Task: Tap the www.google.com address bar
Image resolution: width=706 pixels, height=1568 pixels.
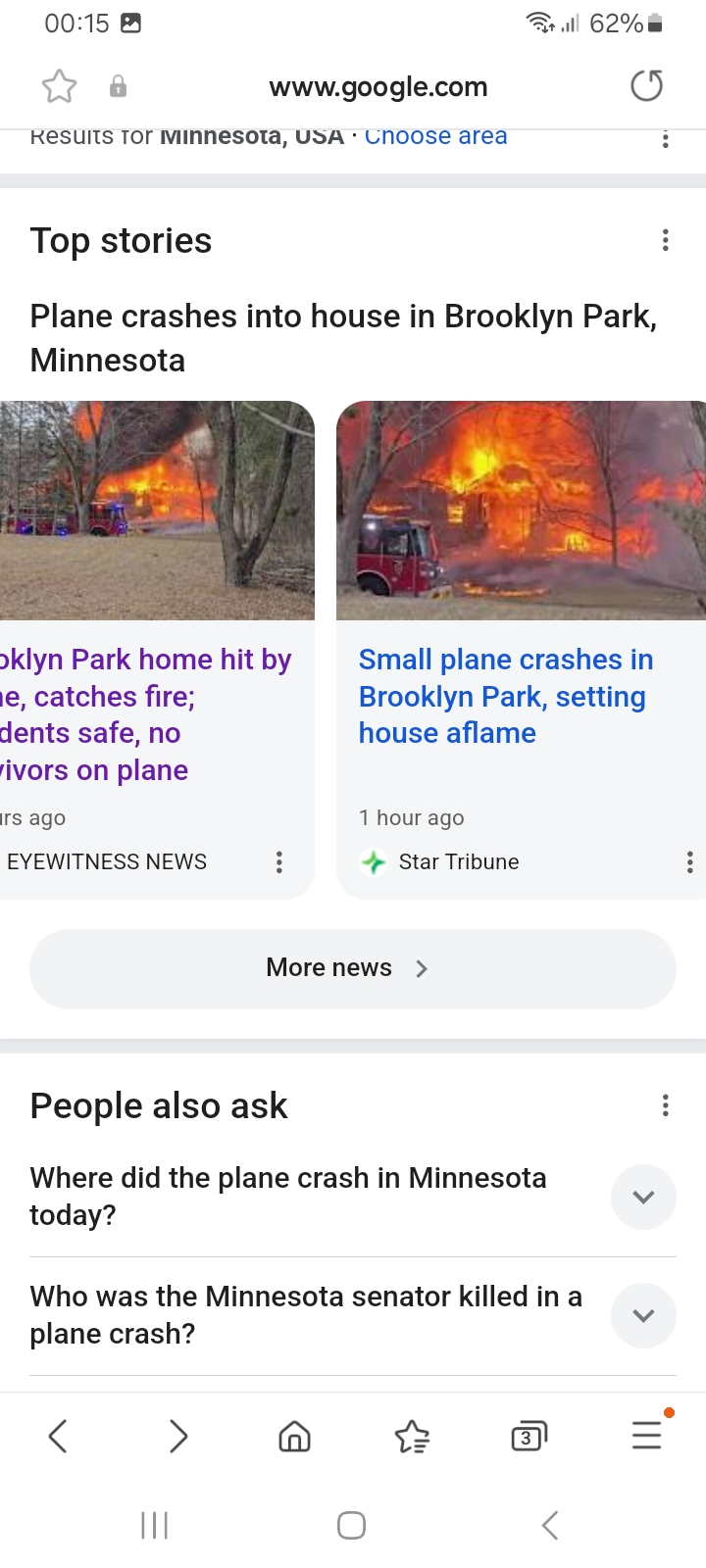Action: pos(378,86)
